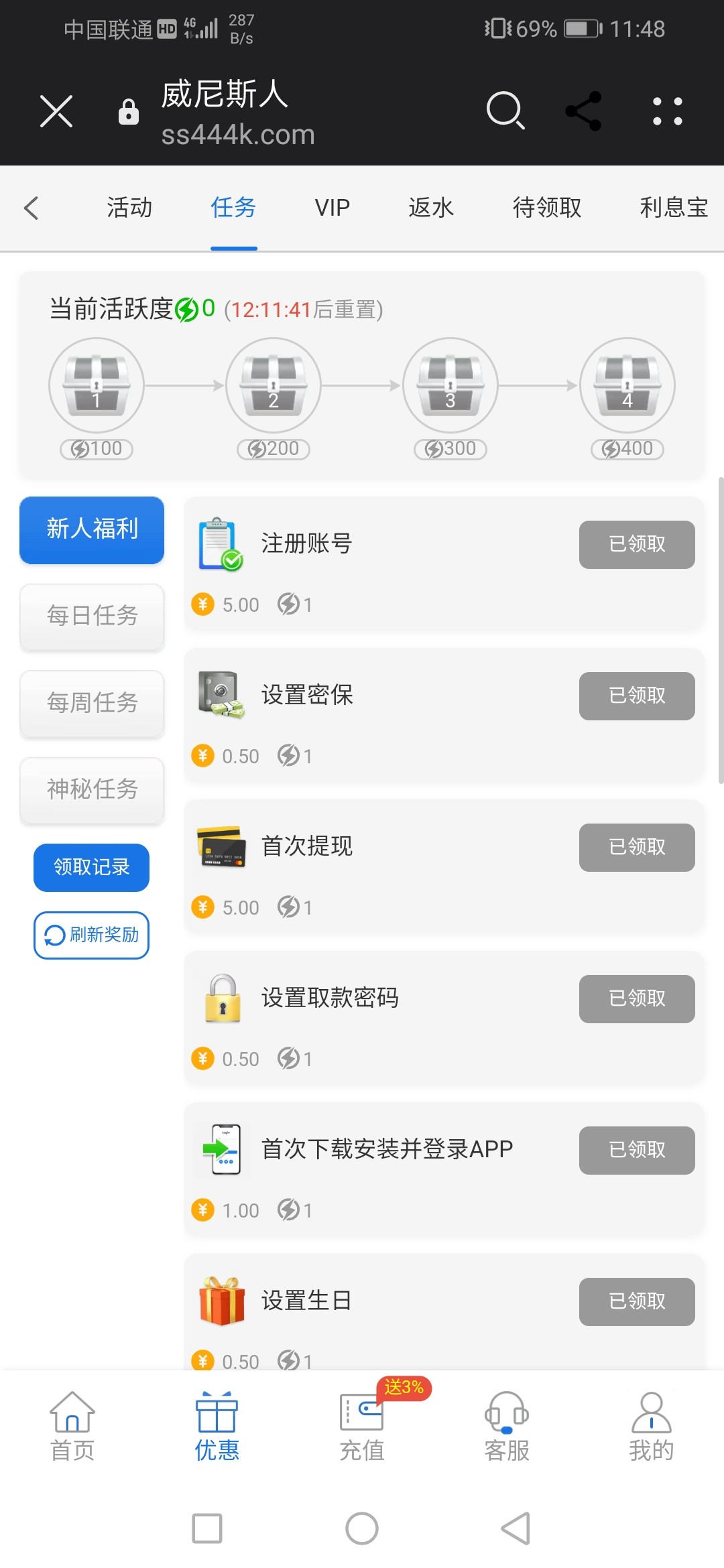Select the 每日任务 category
This screenshot has height=1568, width=724.
92,616
